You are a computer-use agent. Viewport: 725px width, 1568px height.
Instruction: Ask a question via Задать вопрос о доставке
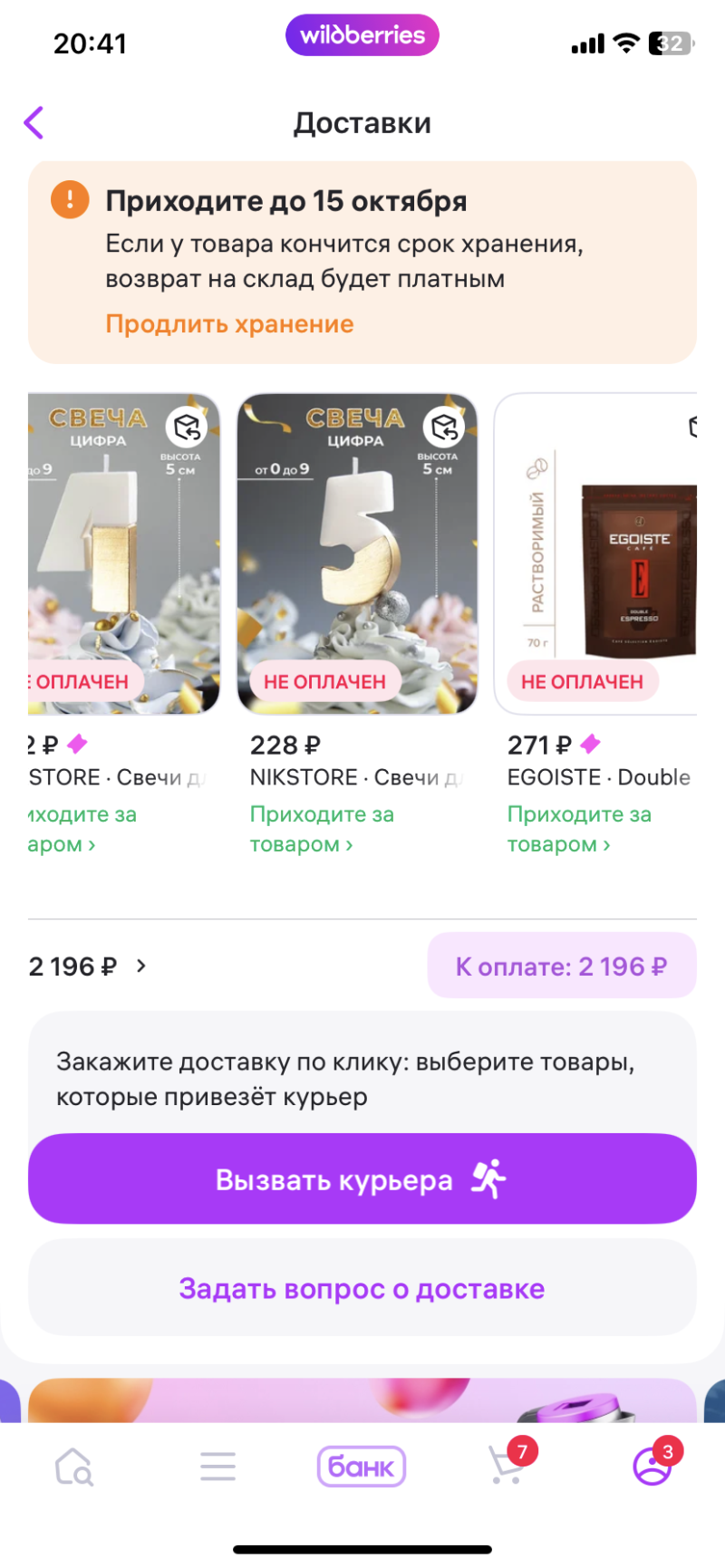362,1288
